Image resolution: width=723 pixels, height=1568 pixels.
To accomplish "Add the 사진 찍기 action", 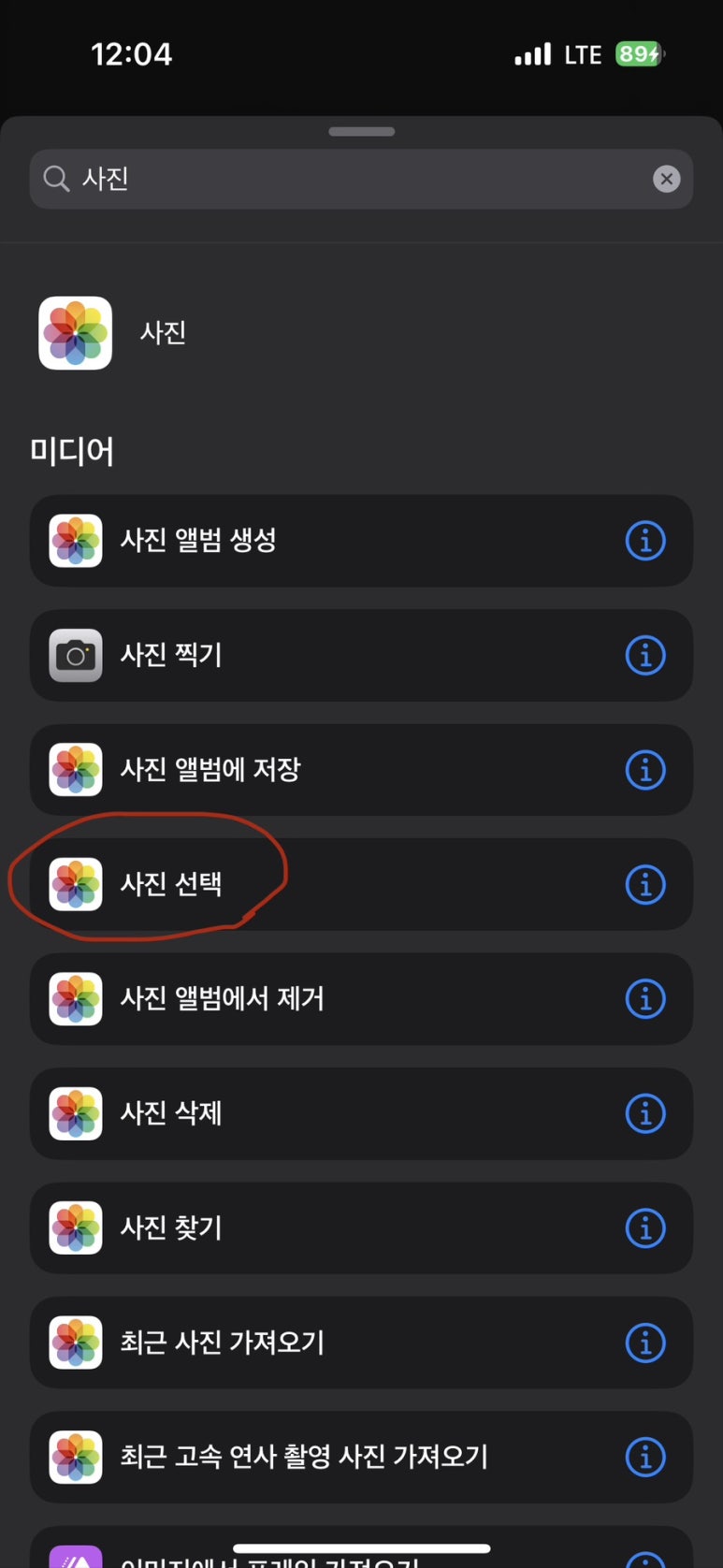I will [361, 656].
